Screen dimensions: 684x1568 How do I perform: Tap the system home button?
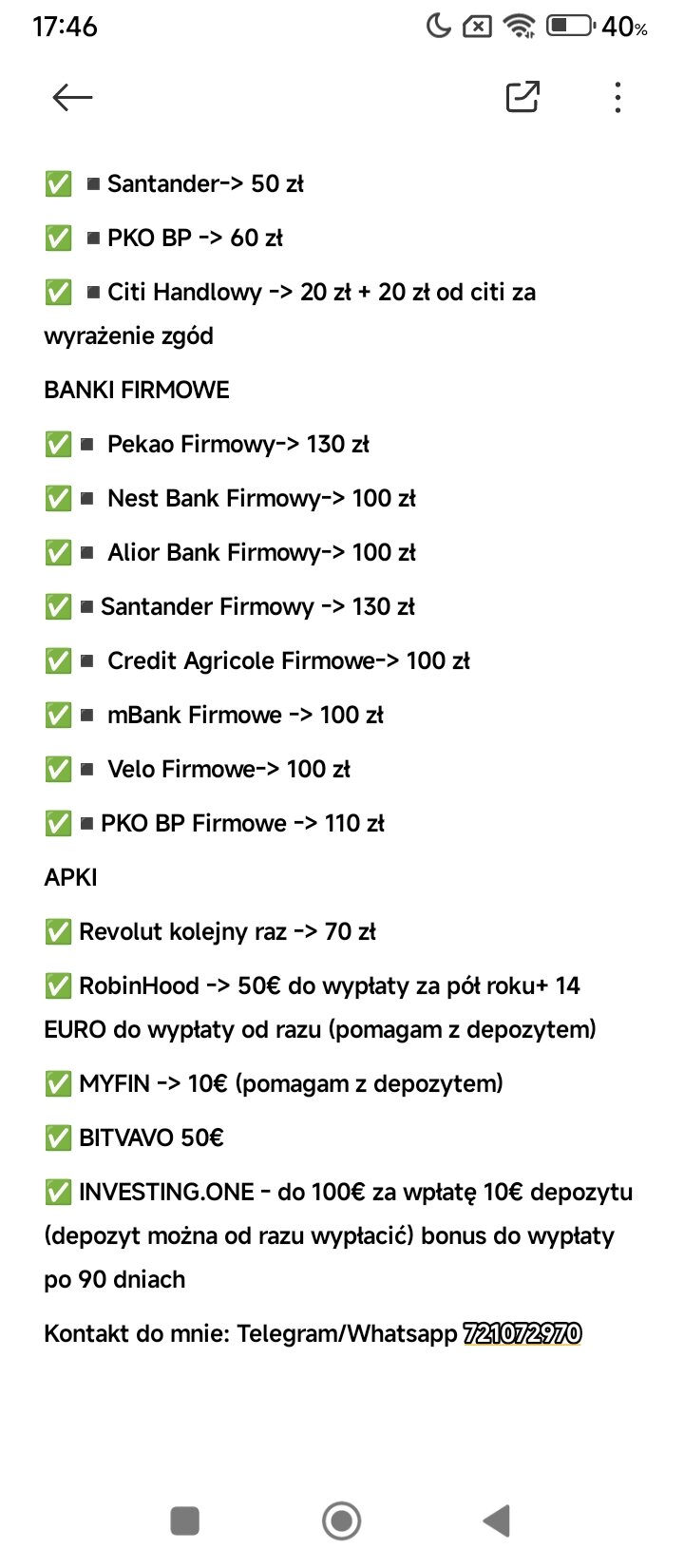click(x=341, y=1520)
